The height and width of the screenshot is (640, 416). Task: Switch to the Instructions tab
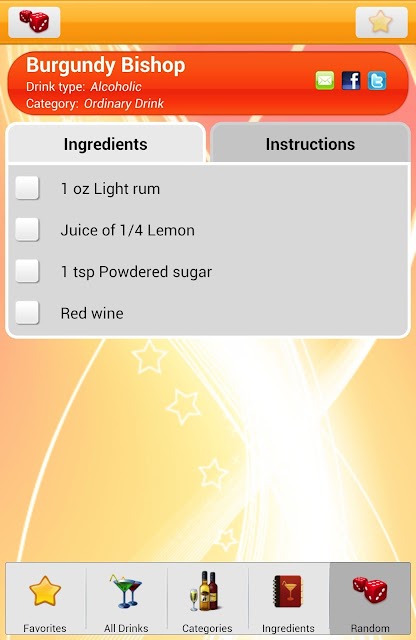(310, 144)
